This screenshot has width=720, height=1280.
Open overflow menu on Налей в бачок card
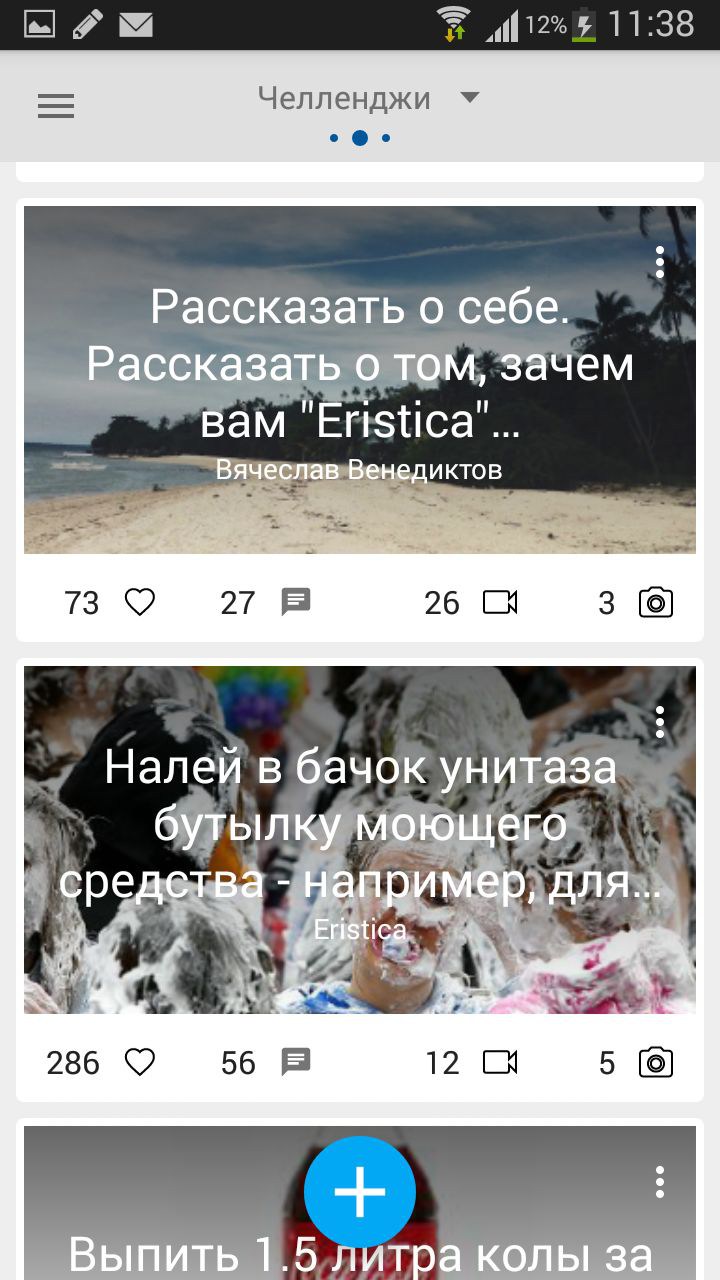pos(659,722)
